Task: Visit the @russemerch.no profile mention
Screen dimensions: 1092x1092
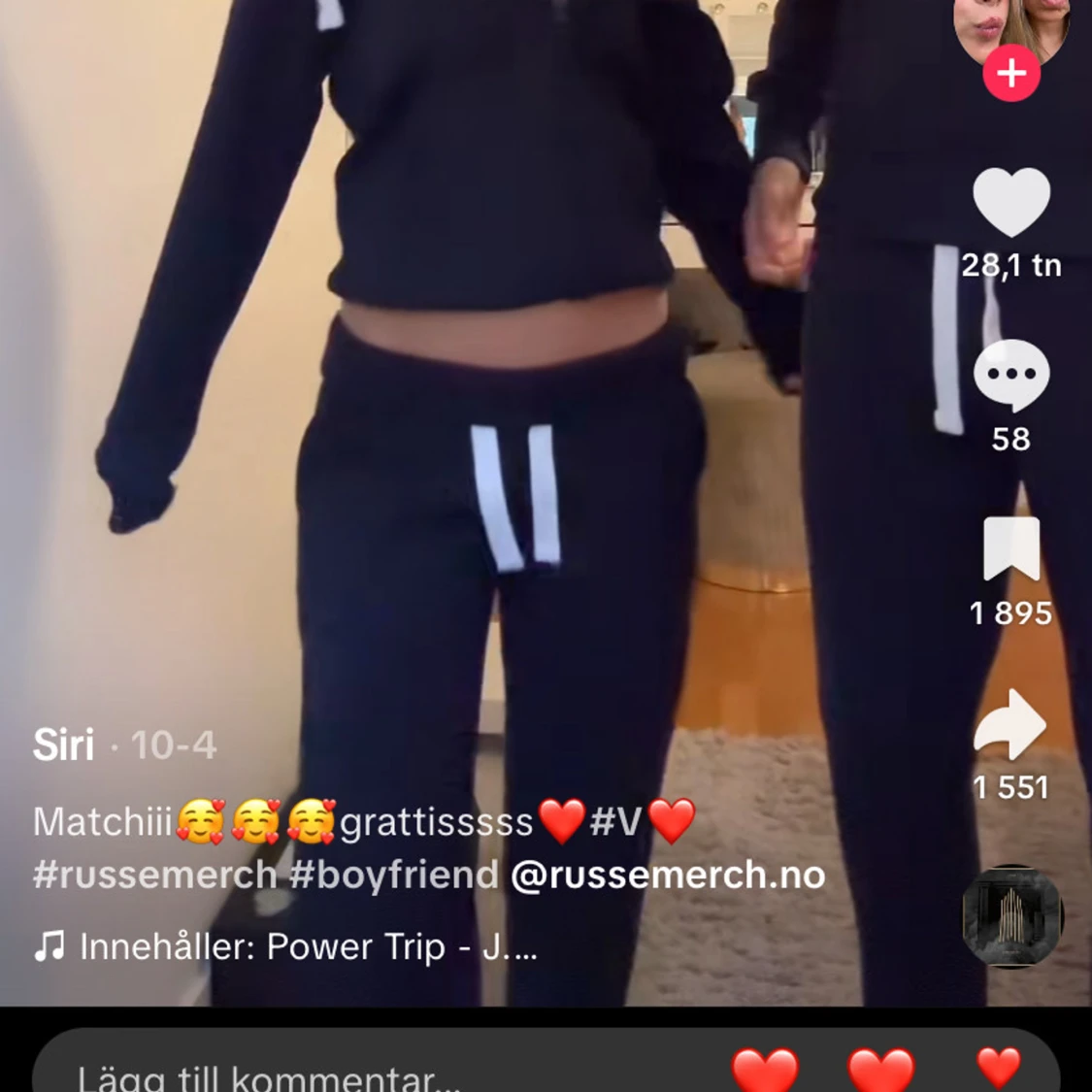Action: [668, 876]
